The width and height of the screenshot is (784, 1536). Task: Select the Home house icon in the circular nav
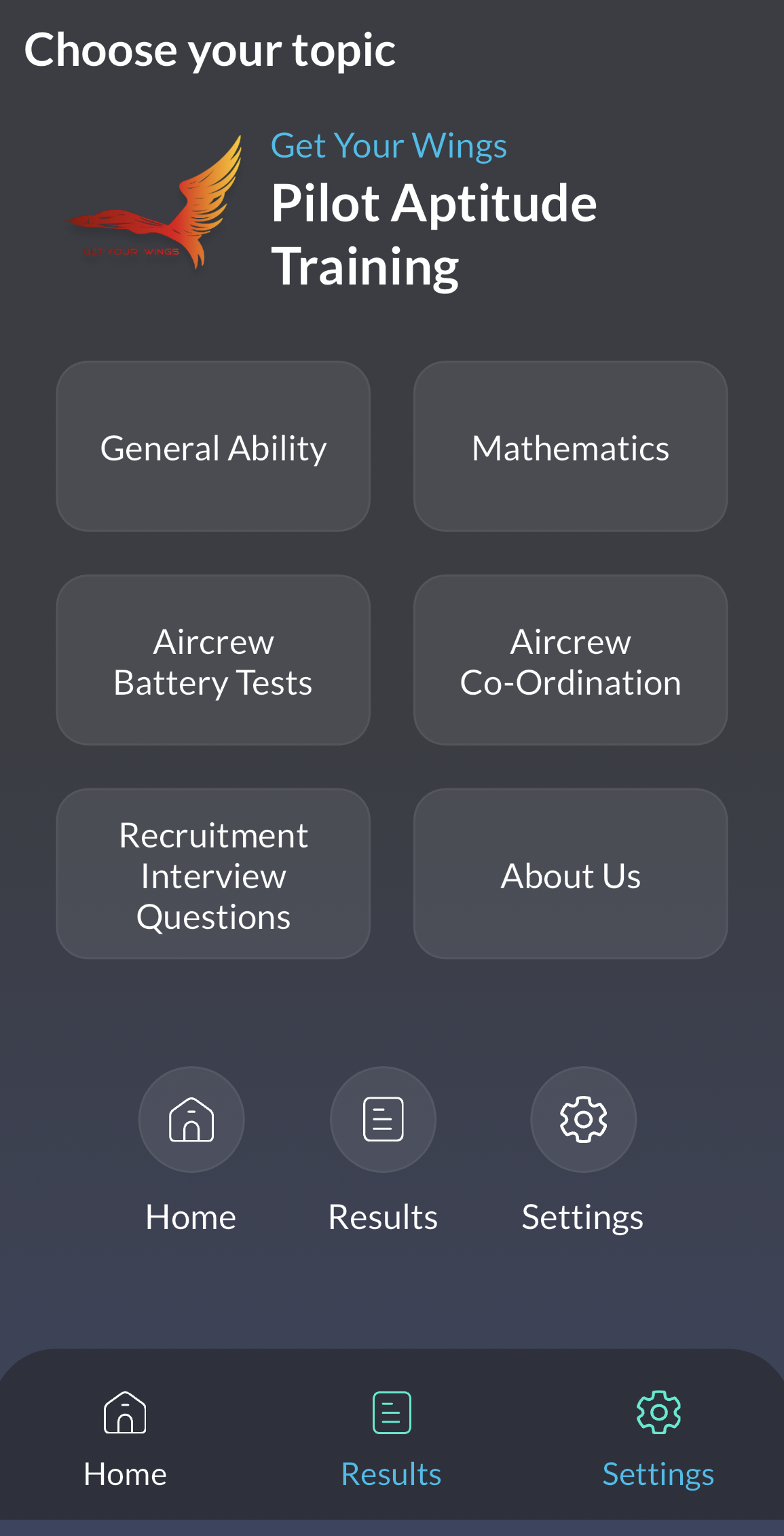[191, 1119]
